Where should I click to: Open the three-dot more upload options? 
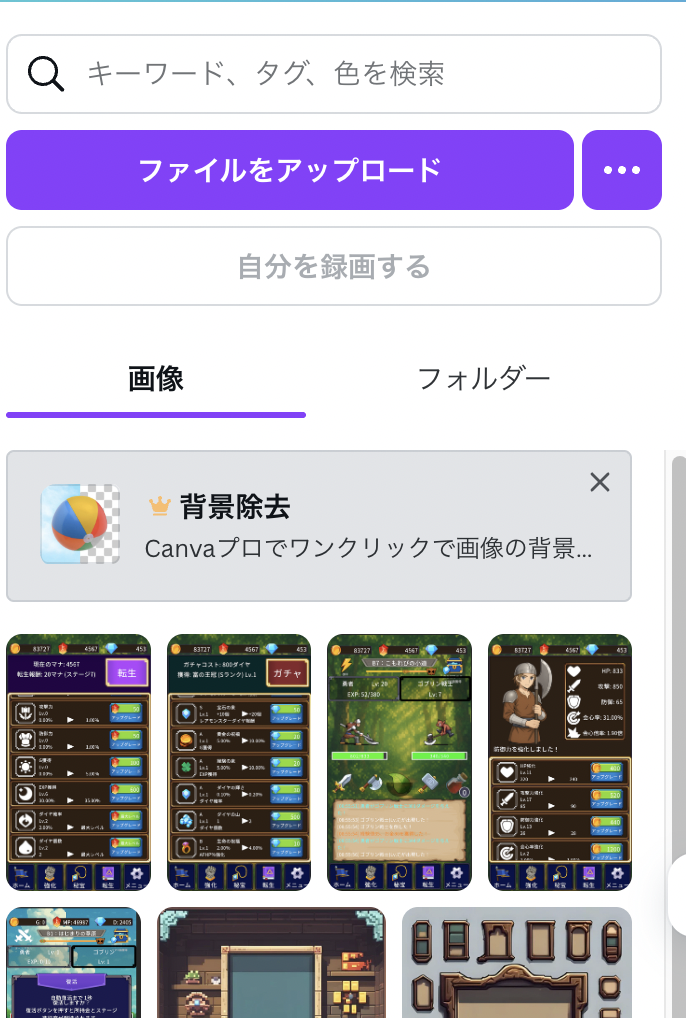coord(621,170)
